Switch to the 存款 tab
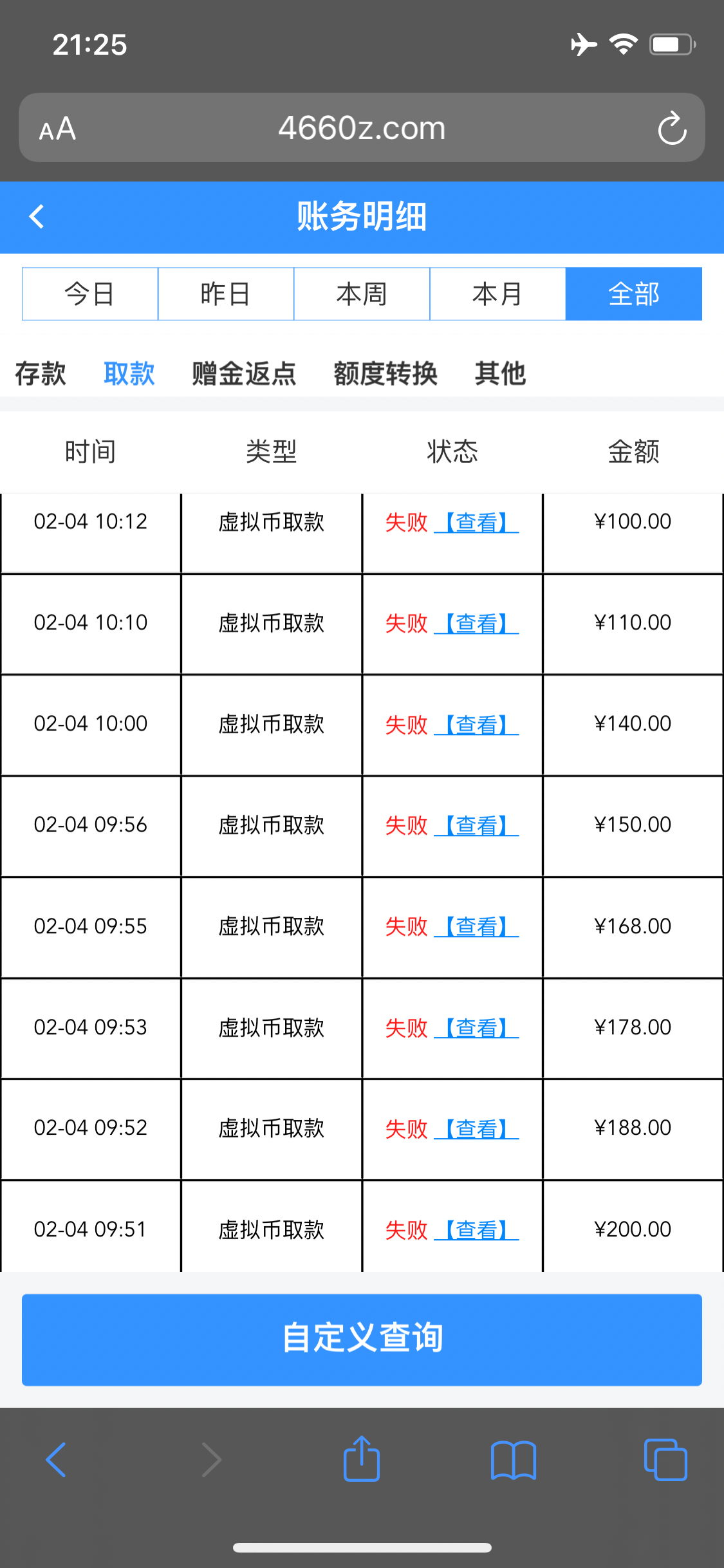The height and width of the screenshot is (1568, 724). 41,373
